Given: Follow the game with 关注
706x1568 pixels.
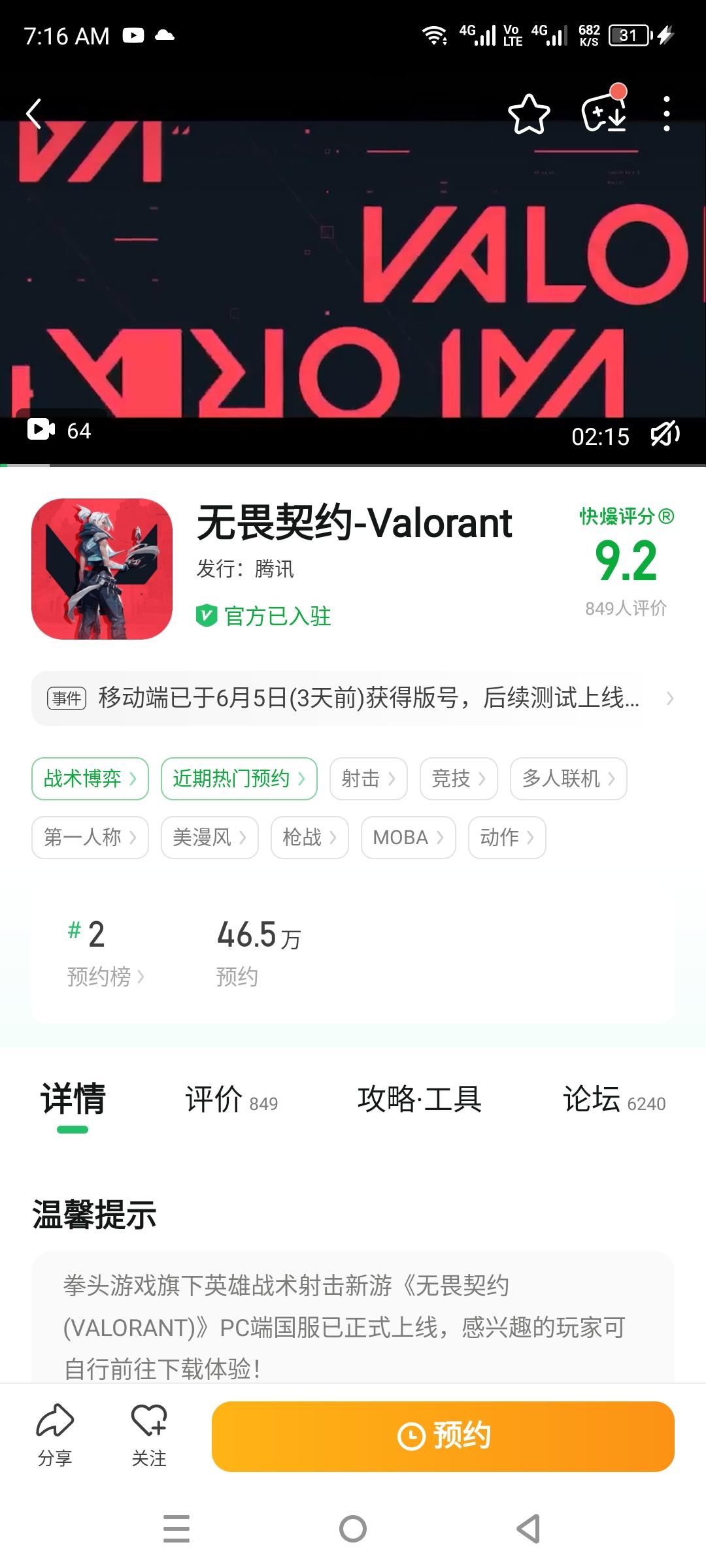Looking at the screenshot, I should point(149,1435).
